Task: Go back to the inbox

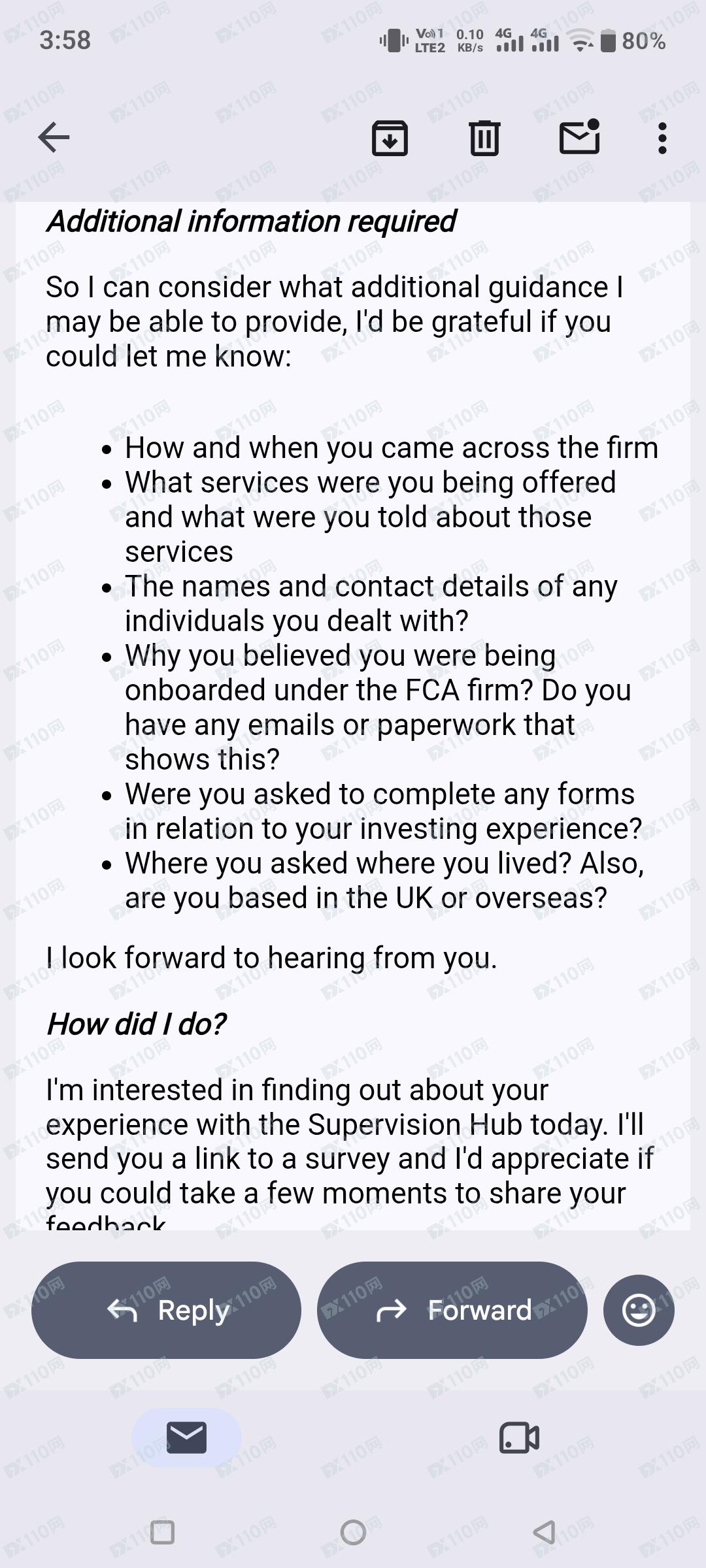Action: pyautogui.click(x=54, y=138)
